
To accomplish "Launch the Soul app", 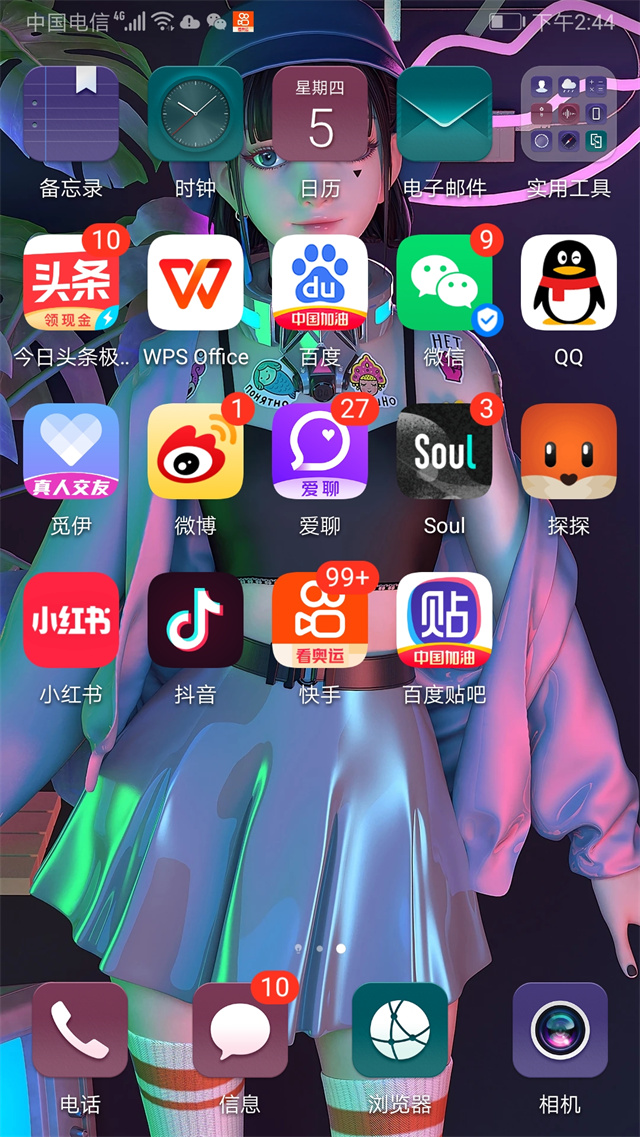I will point(444,451).
